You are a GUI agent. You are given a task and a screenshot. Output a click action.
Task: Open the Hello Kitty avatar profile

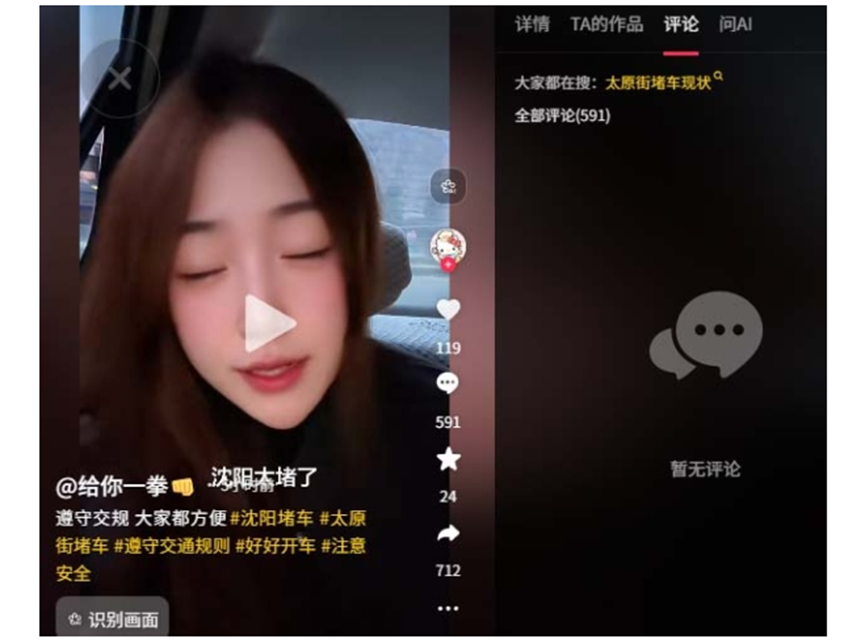(448, 246)
